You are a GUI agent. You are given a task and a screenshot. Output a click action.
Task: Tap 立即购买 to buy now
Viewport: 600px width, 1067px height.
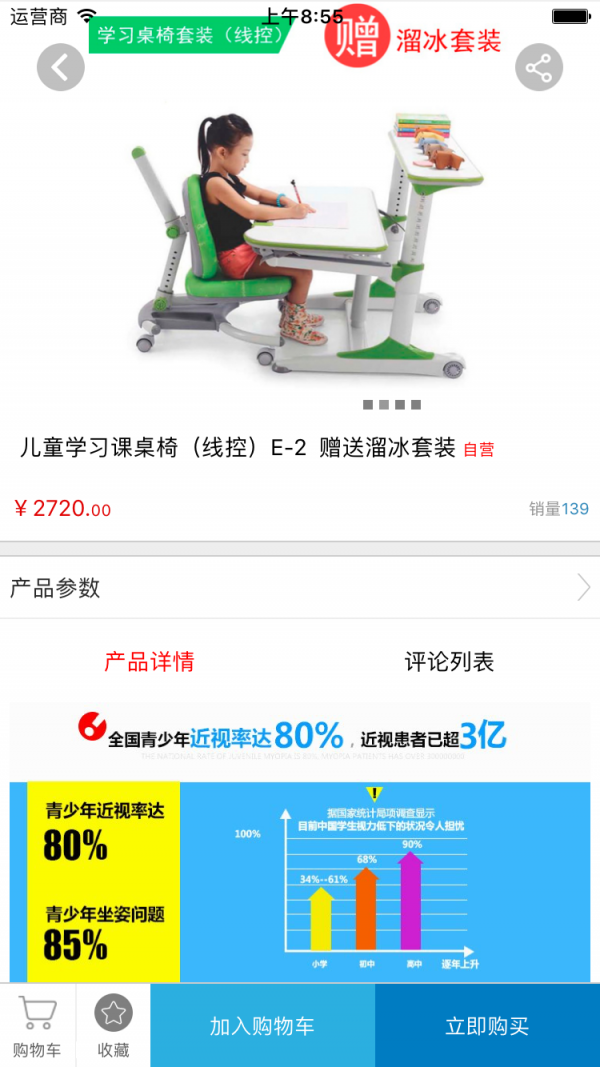(x=487, y=1026)
